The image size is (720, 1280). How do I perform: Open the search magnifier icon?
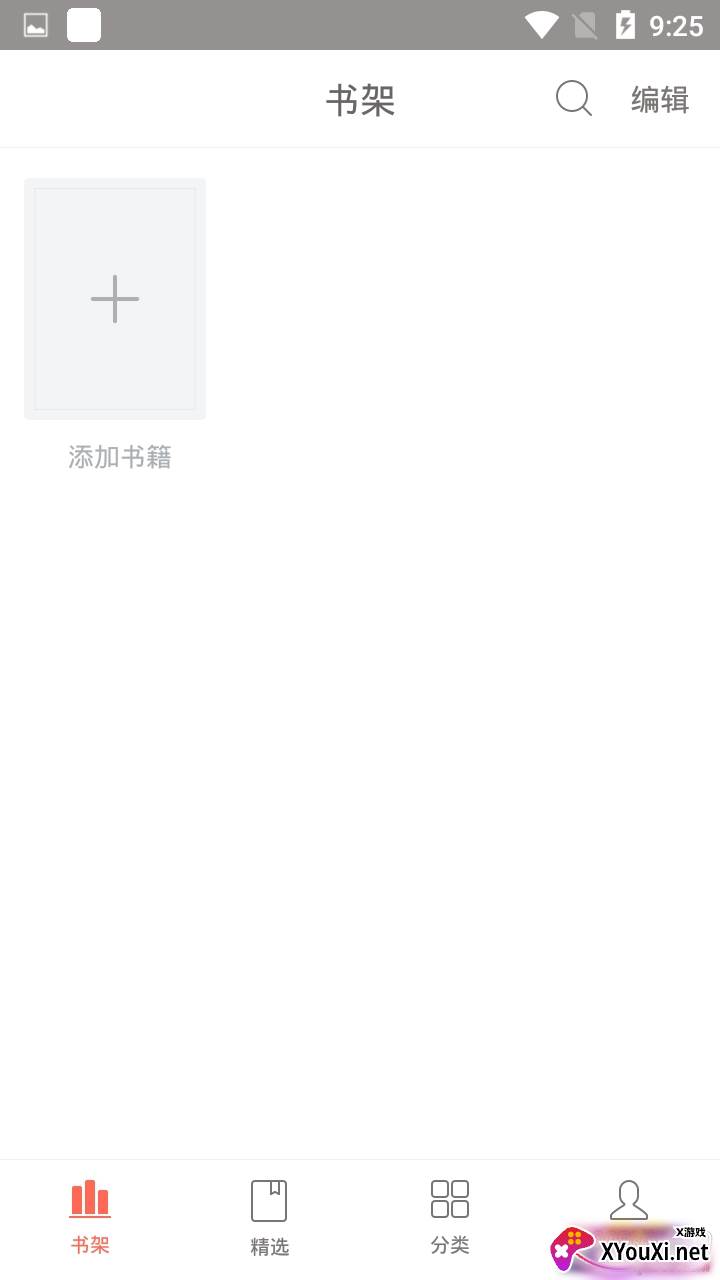click(574, 99)
